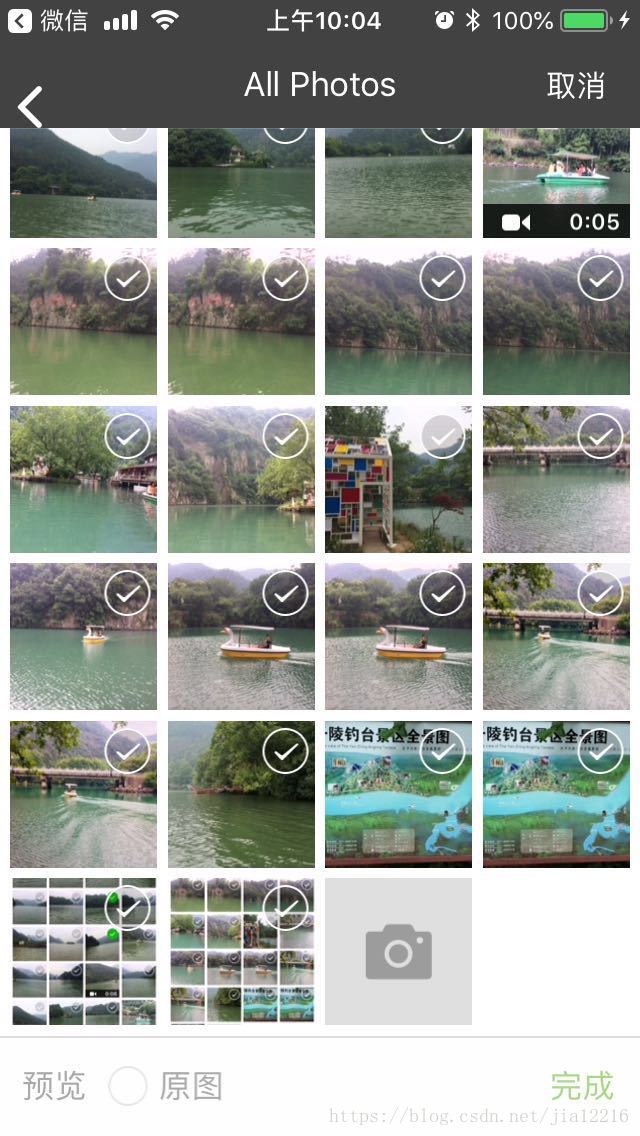Viewport: 640px width, 1136px height.
Task: Select the colorful mosaic building photo
Action: pyautogui.click(x=443, y=436)
